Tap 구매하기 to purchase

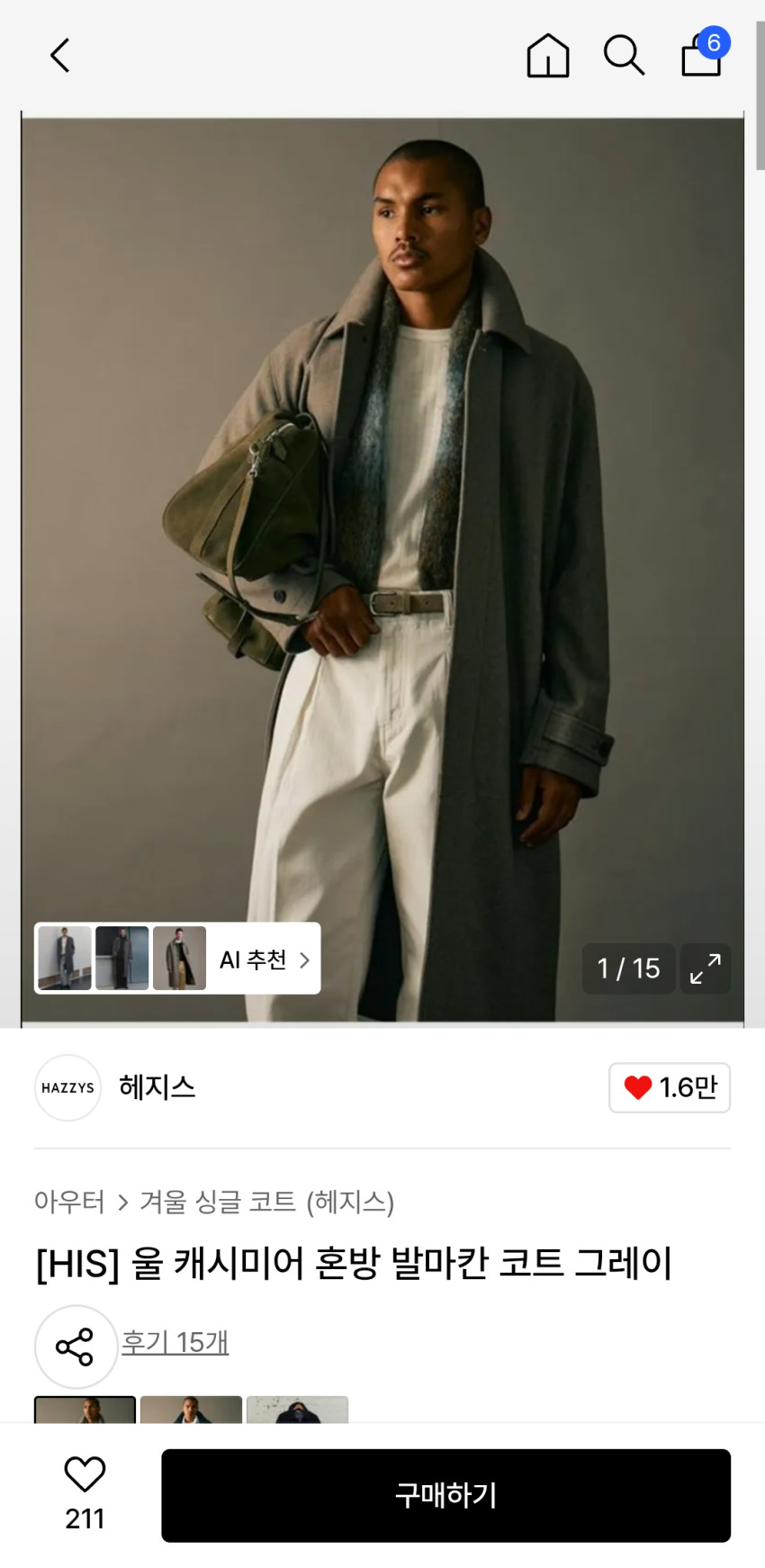coord(445,1495)
